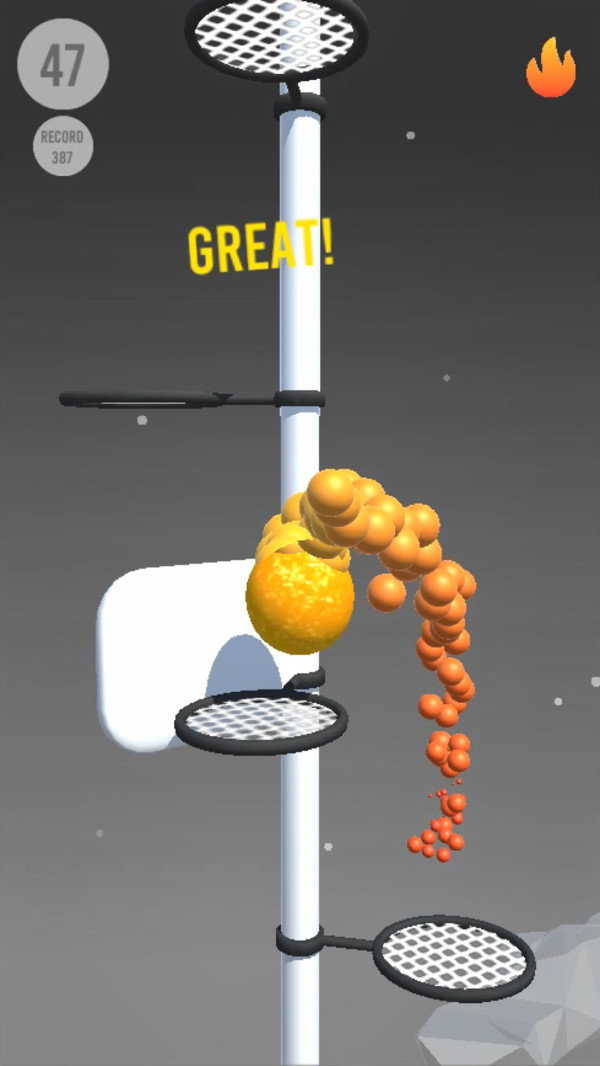
Task: Tap the flame icon in the corner
Action: pos(551,67)
